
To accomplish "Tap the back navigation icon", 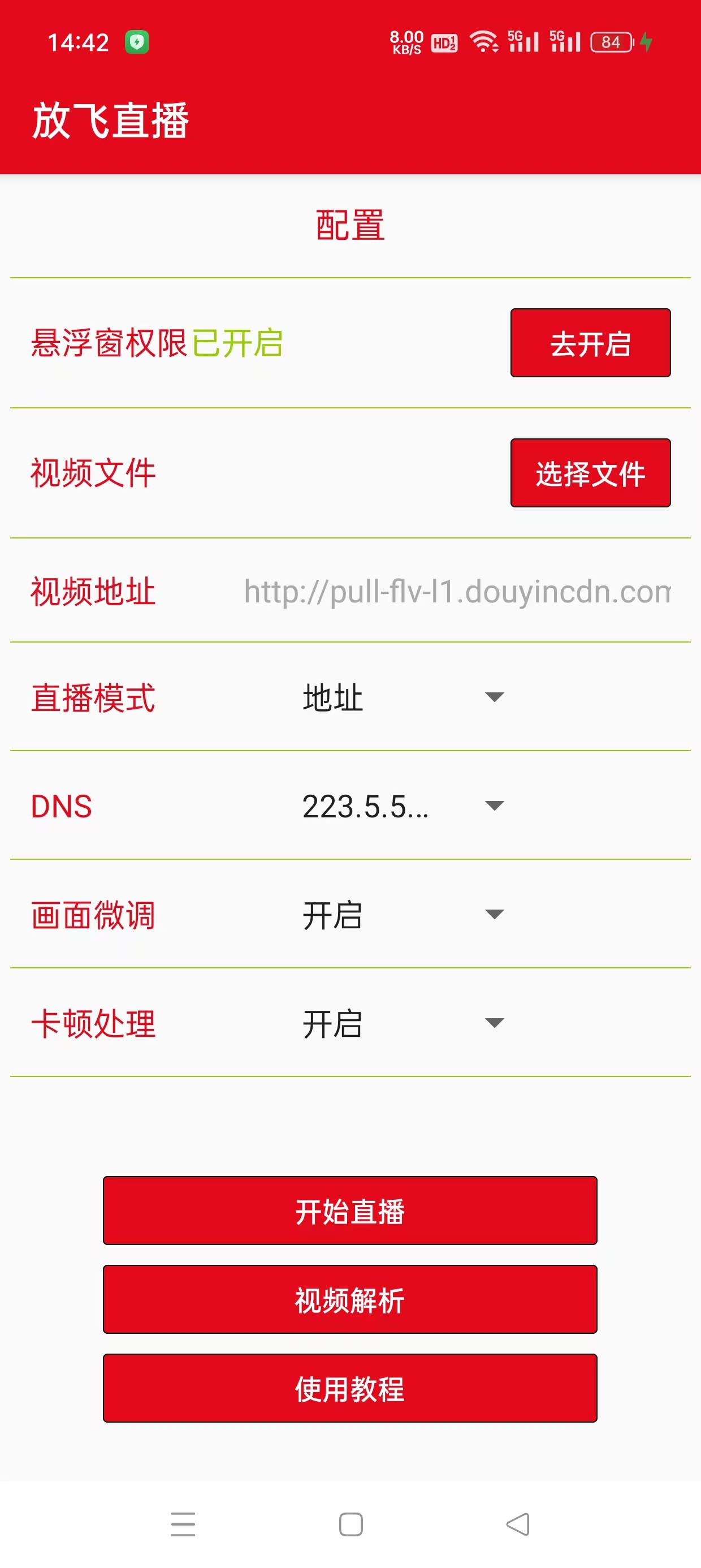I will 517,1524.
